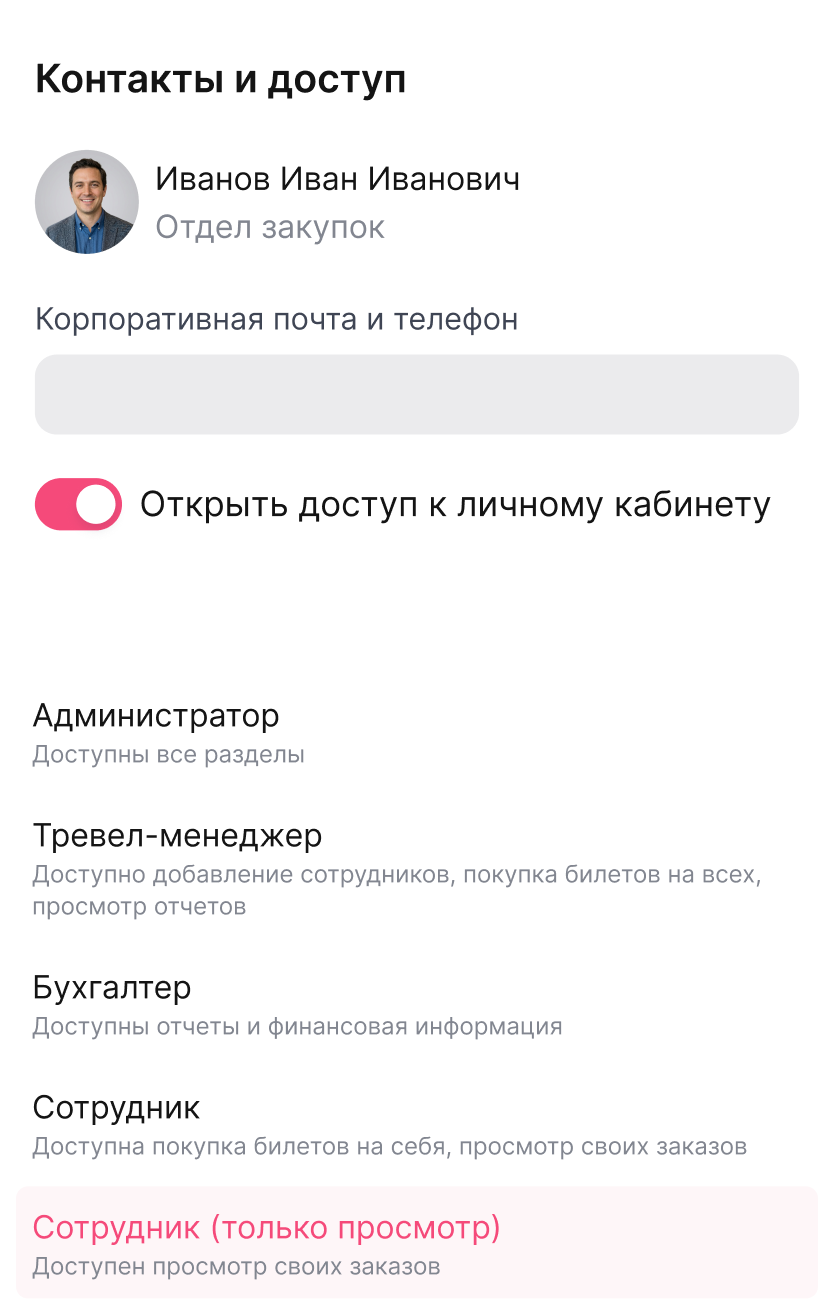Tap the corporate email and phone field
The height and width of the screenshot is (1315, 834).
[x=416, y=394]
